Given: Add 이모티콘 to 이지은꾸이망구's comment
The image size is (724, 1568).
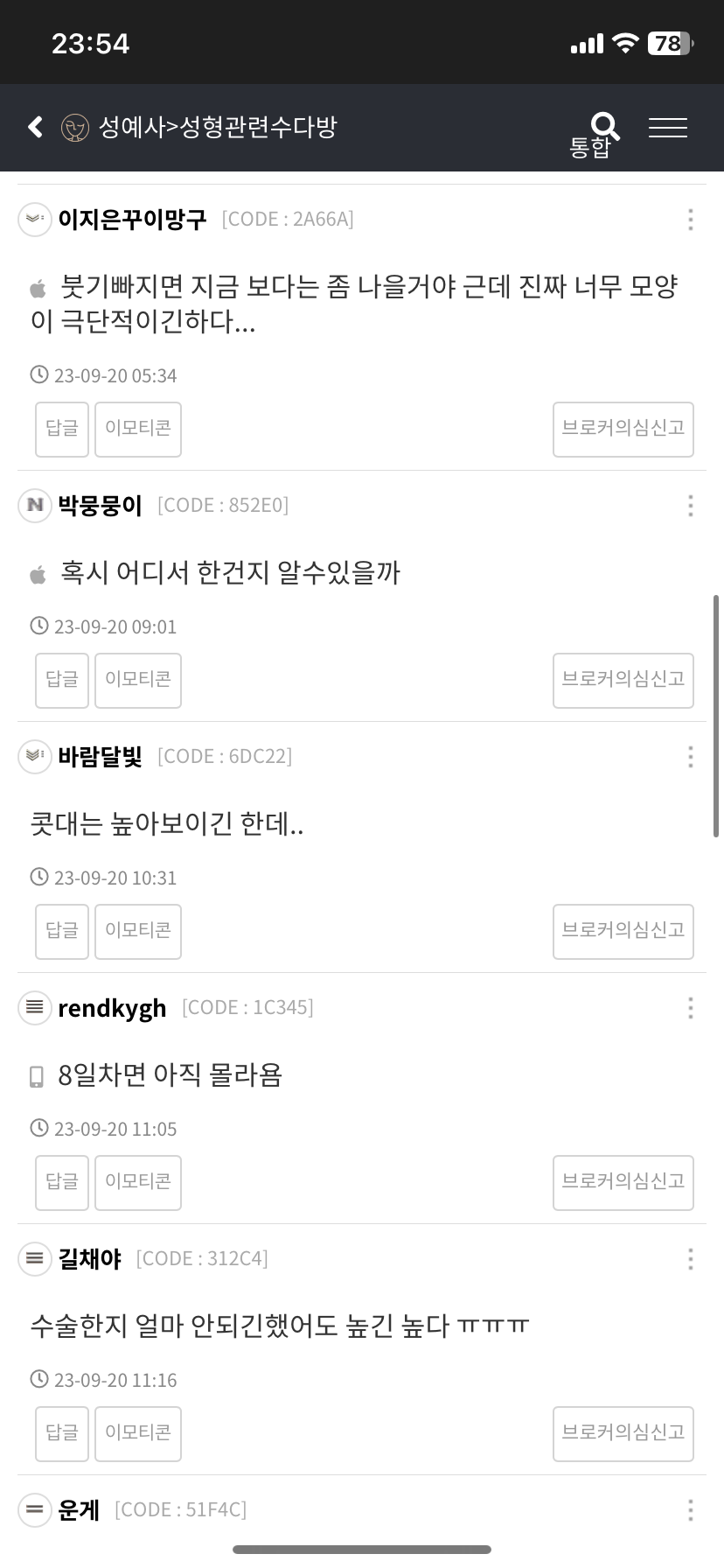Looking at the screenshot, I should click(x=138, y=429).
